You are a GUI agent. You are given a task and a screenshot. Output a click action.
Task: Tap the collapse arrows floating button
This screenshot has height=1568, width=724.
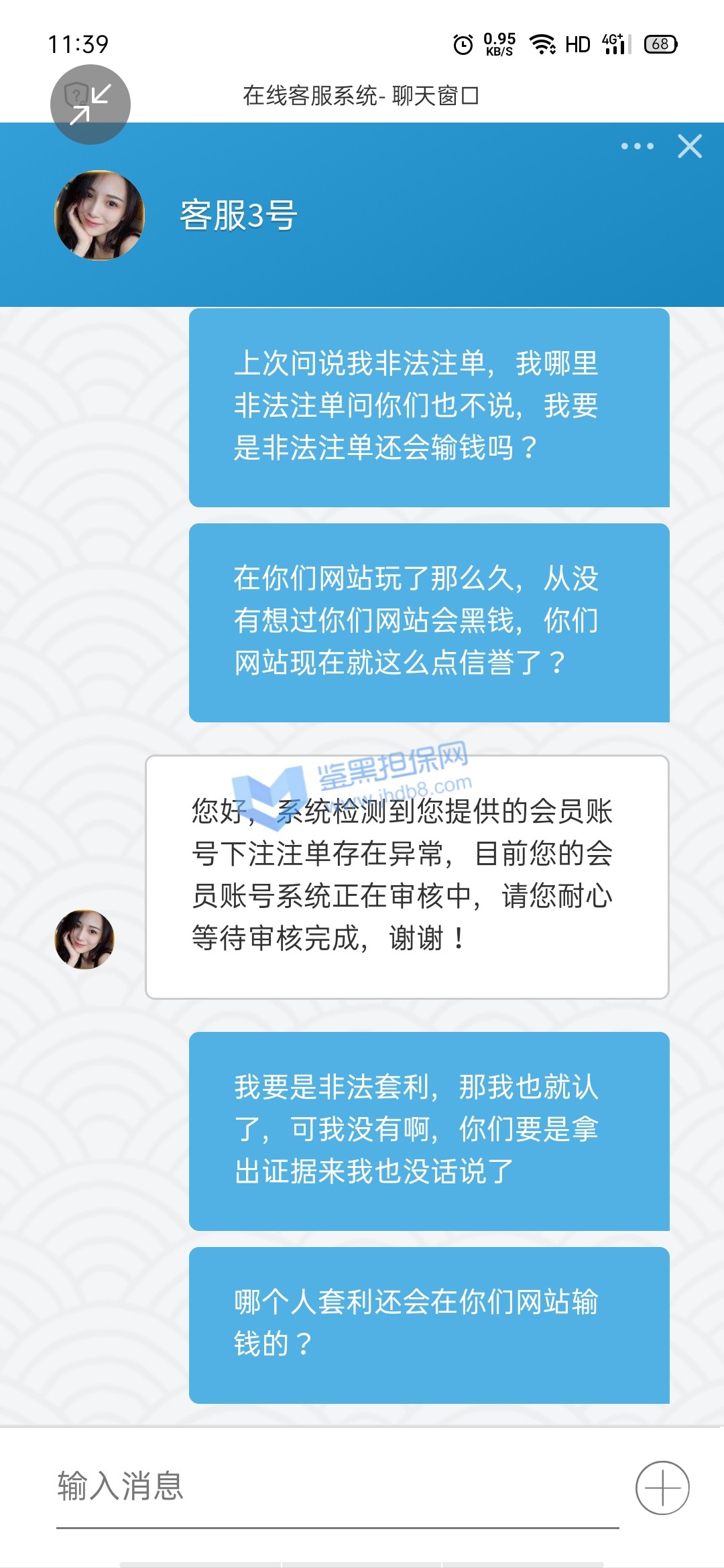coord(90,105)
